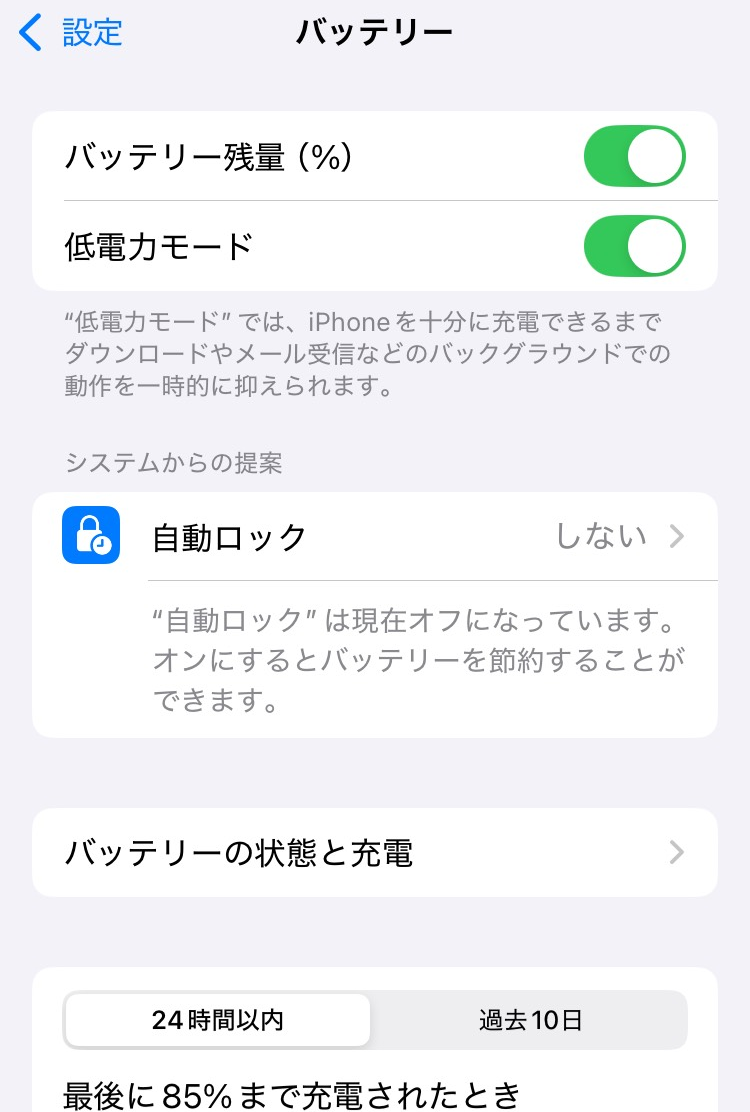This screenshot has width=750, height=1112.
Task: Tap the chevron next to しない
Action: pos(677,536)
